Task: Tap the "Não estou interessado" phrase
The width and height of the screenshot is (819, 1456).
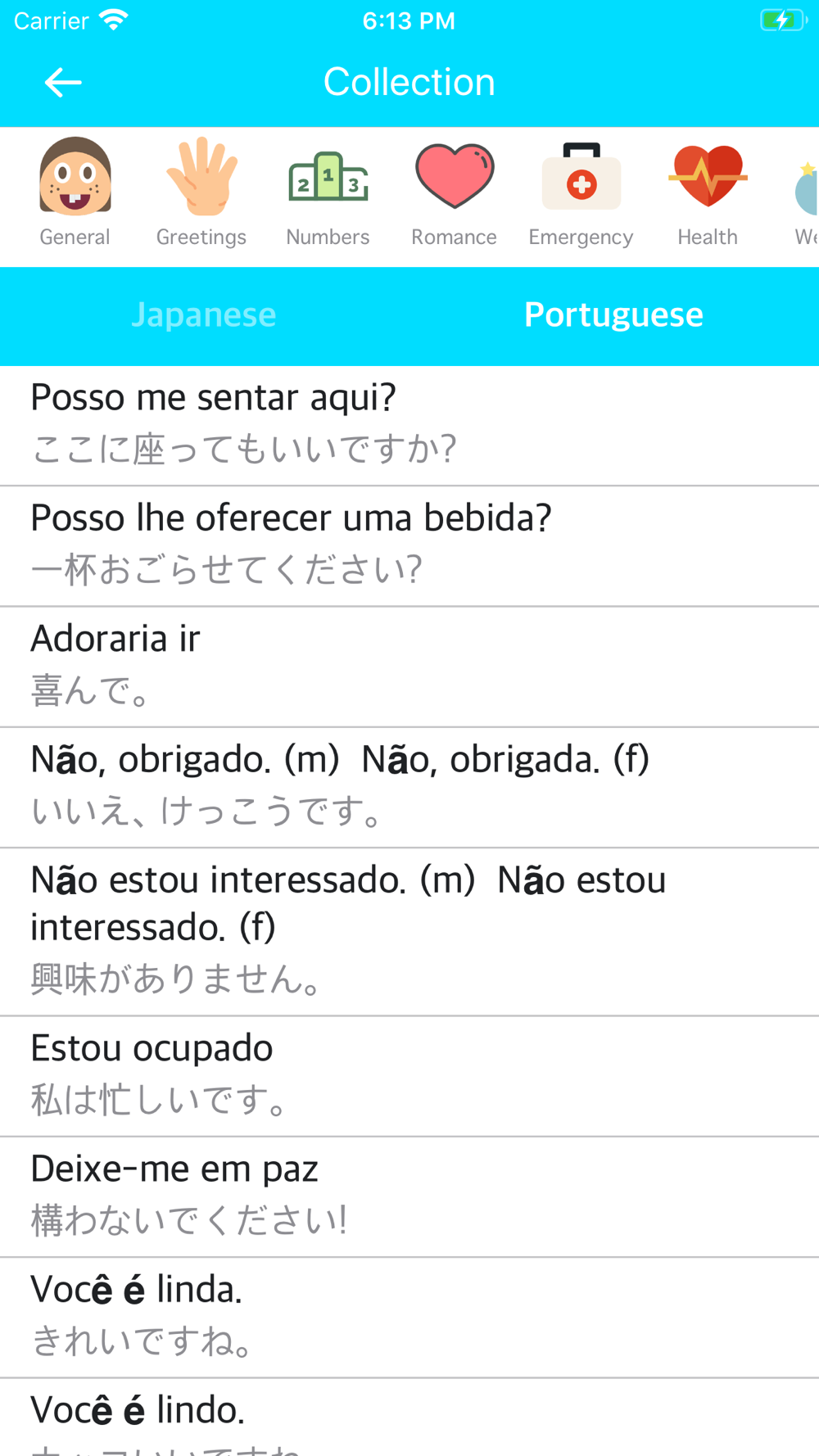Action: point(409,932)
